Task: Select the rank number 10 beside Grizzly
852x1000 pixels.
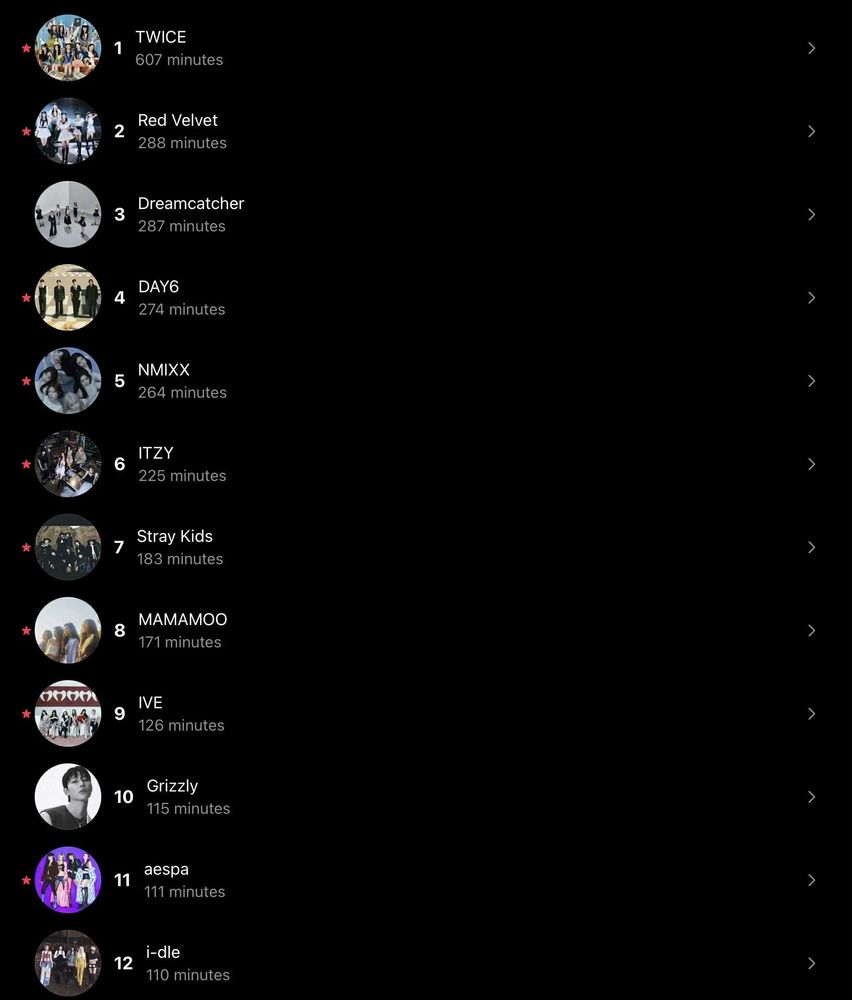Action: click(123, 796)
